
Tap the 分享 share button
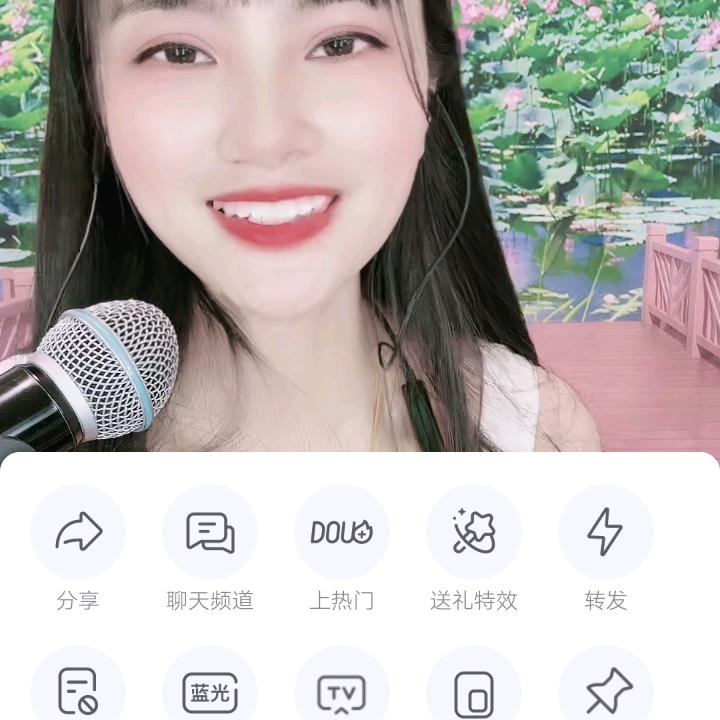(x=78, y=532)
